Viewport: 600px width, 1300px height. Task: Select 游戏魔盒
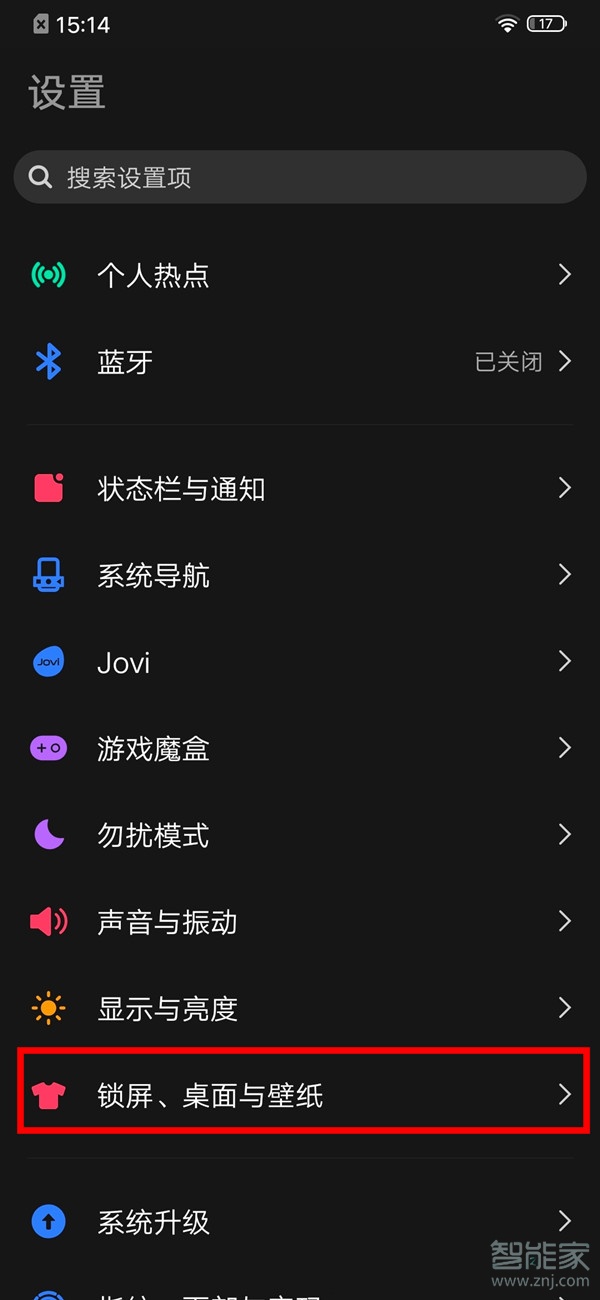[300, 748]
